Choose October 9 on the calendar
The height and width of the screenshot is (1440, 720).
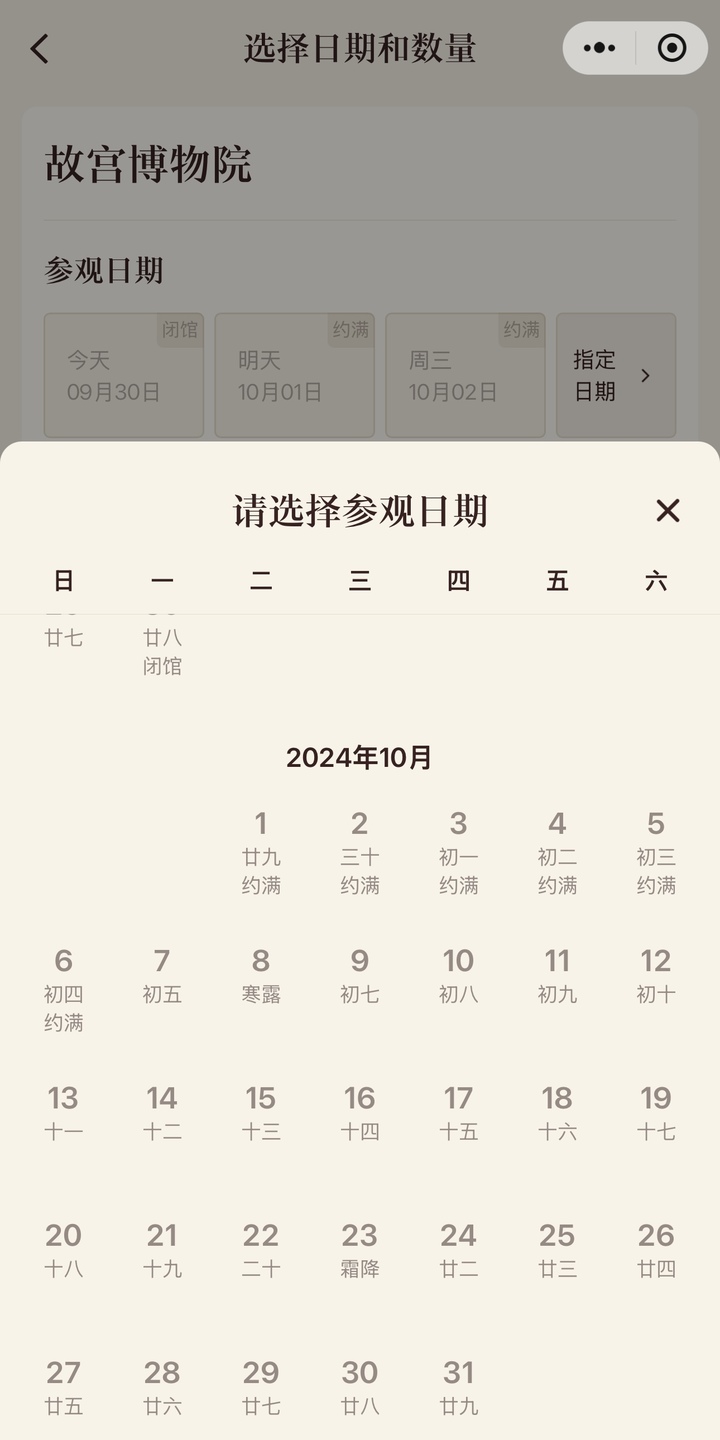[359, 975]
